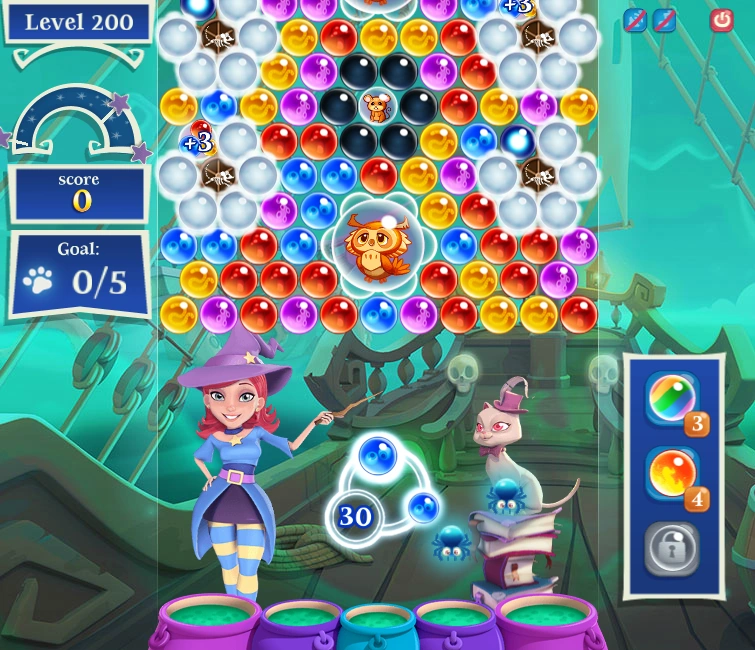Swap to the smaller reserve blue bubble

423,507
